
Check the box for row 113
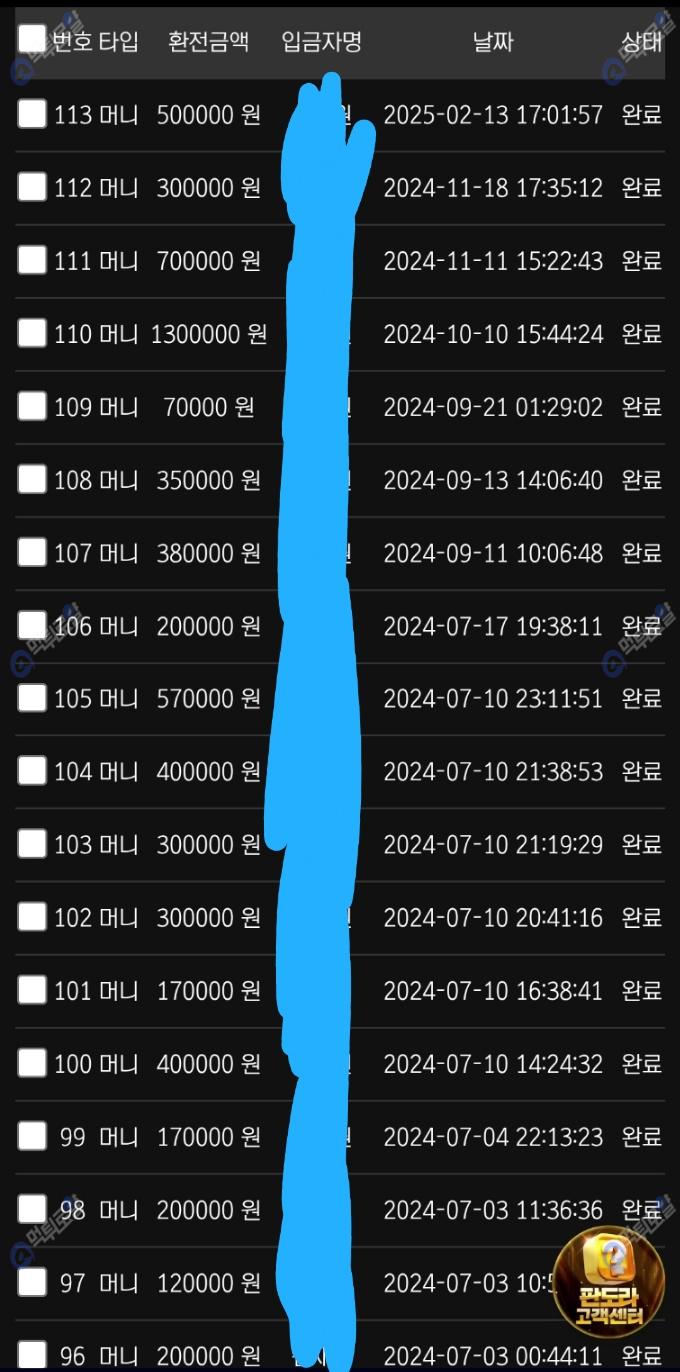point(32,114)
